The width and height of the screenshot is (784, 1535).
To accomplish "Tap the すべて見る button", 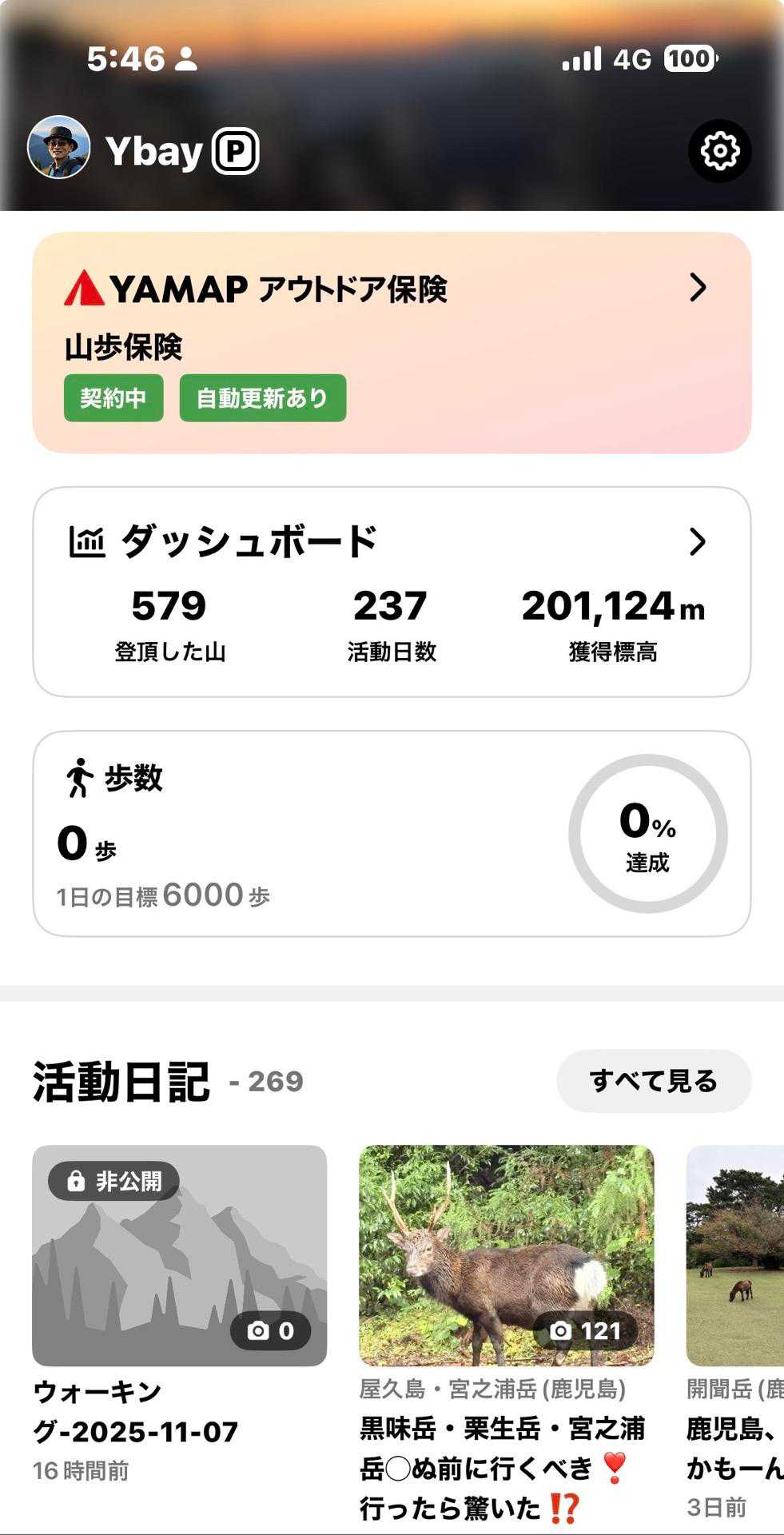I will (653, 1081).
